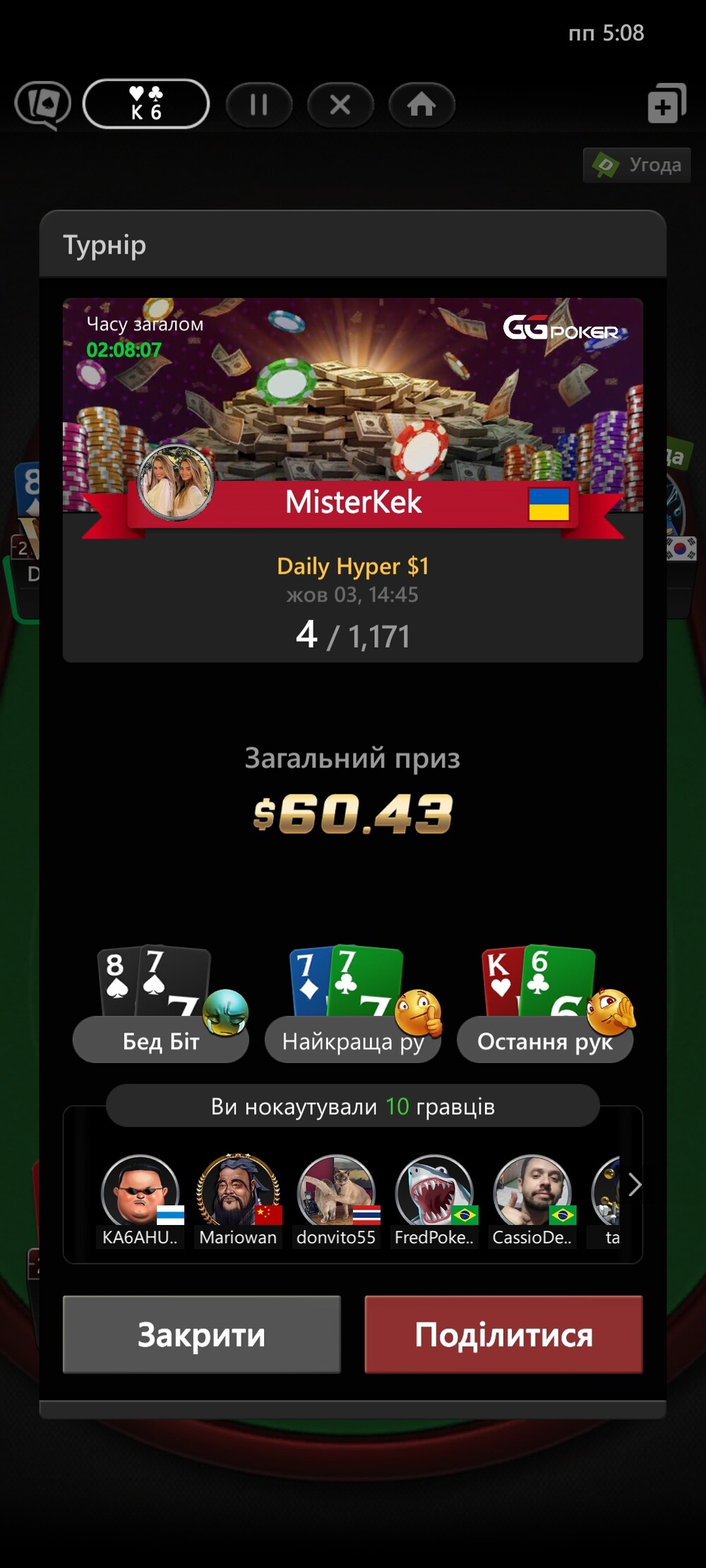The image size is (706, 1568).
Task: Add a new table with the plus icon
Action: (x=666, y=104)
